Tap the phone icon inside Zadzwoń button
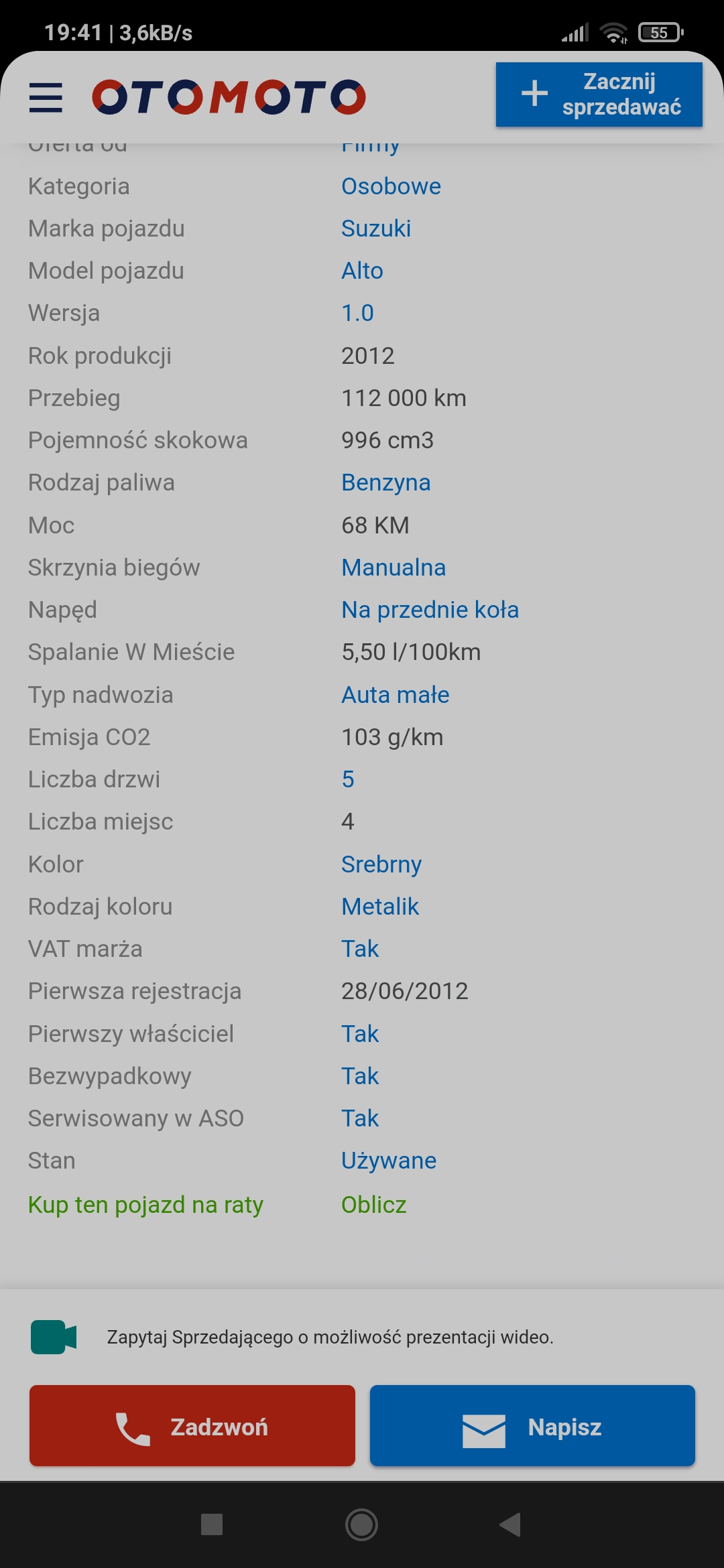Screen dimensions: 724x1568 pos(133,1426)
